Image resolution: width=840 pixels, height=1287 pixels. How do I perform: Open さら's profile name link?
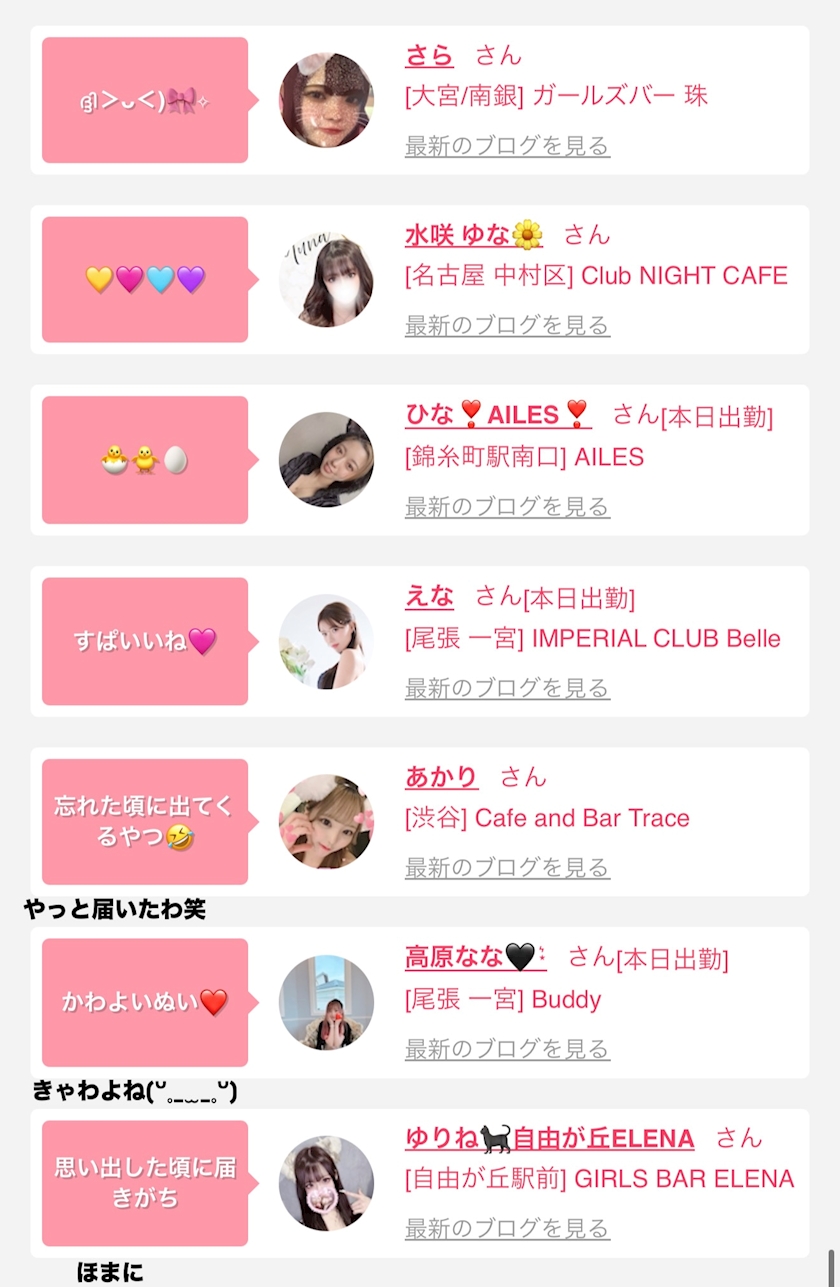[429, 56]
